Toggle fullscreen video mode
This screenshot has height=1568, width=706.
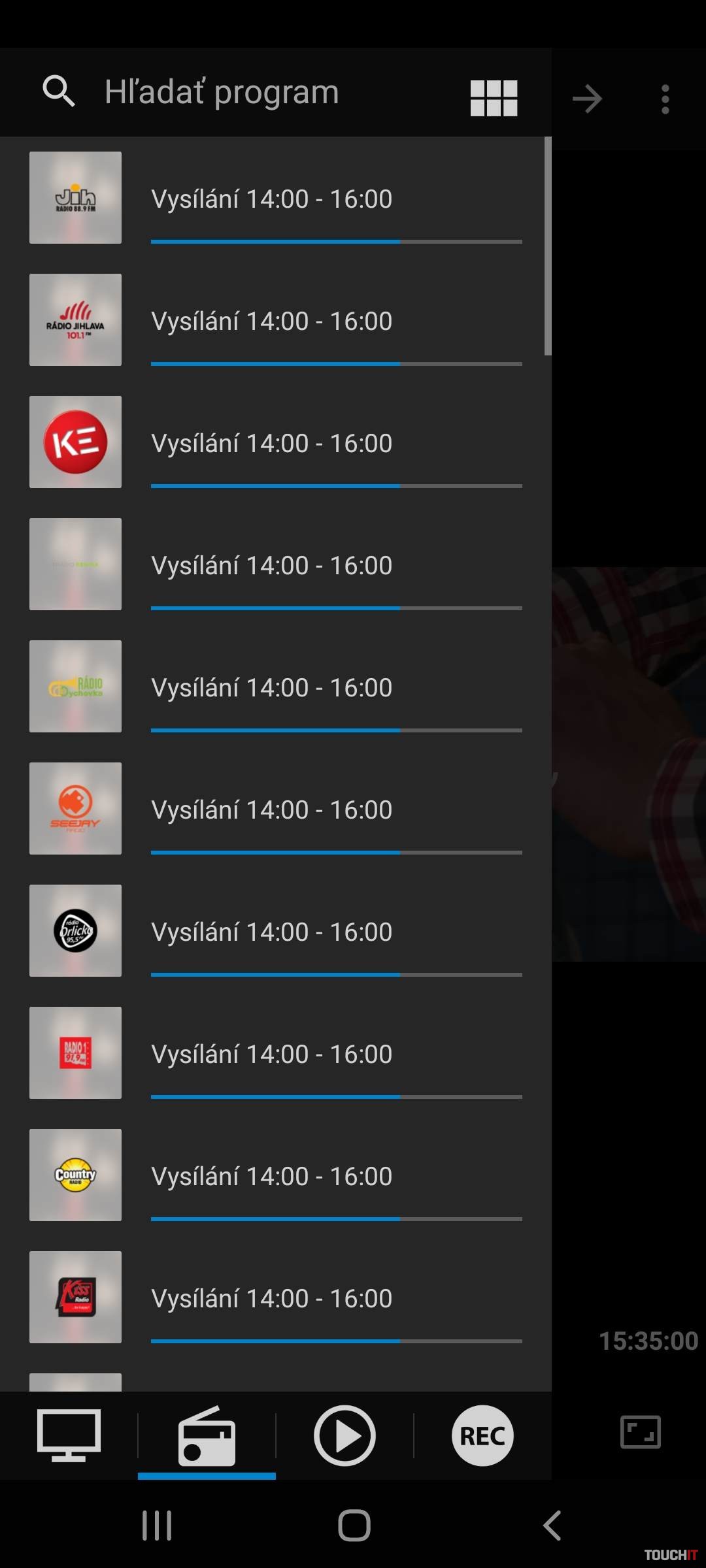640,1433
